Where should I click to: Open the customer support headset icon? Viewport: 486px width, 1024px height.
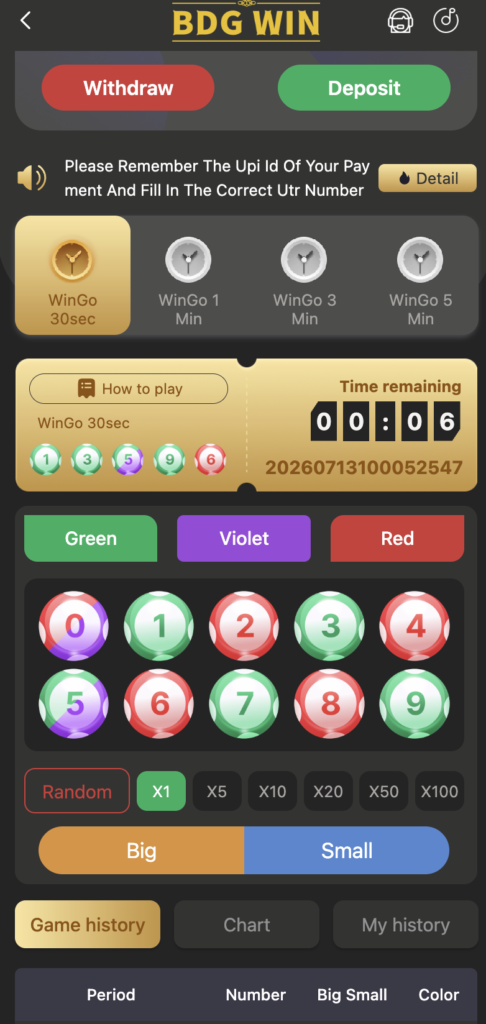coord(400,20)
